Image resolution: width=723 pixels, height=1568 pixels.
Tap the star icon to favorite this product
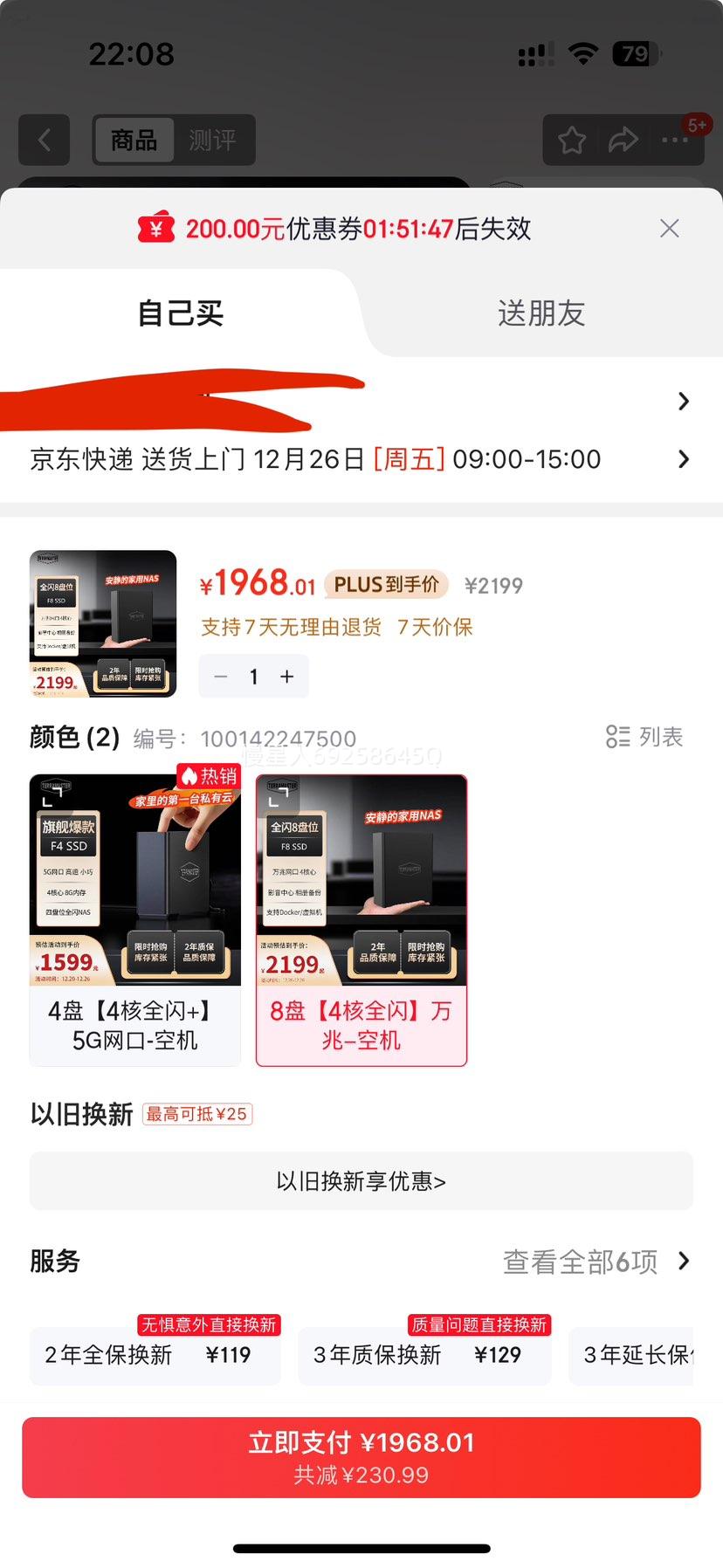(x=572, y=140)
